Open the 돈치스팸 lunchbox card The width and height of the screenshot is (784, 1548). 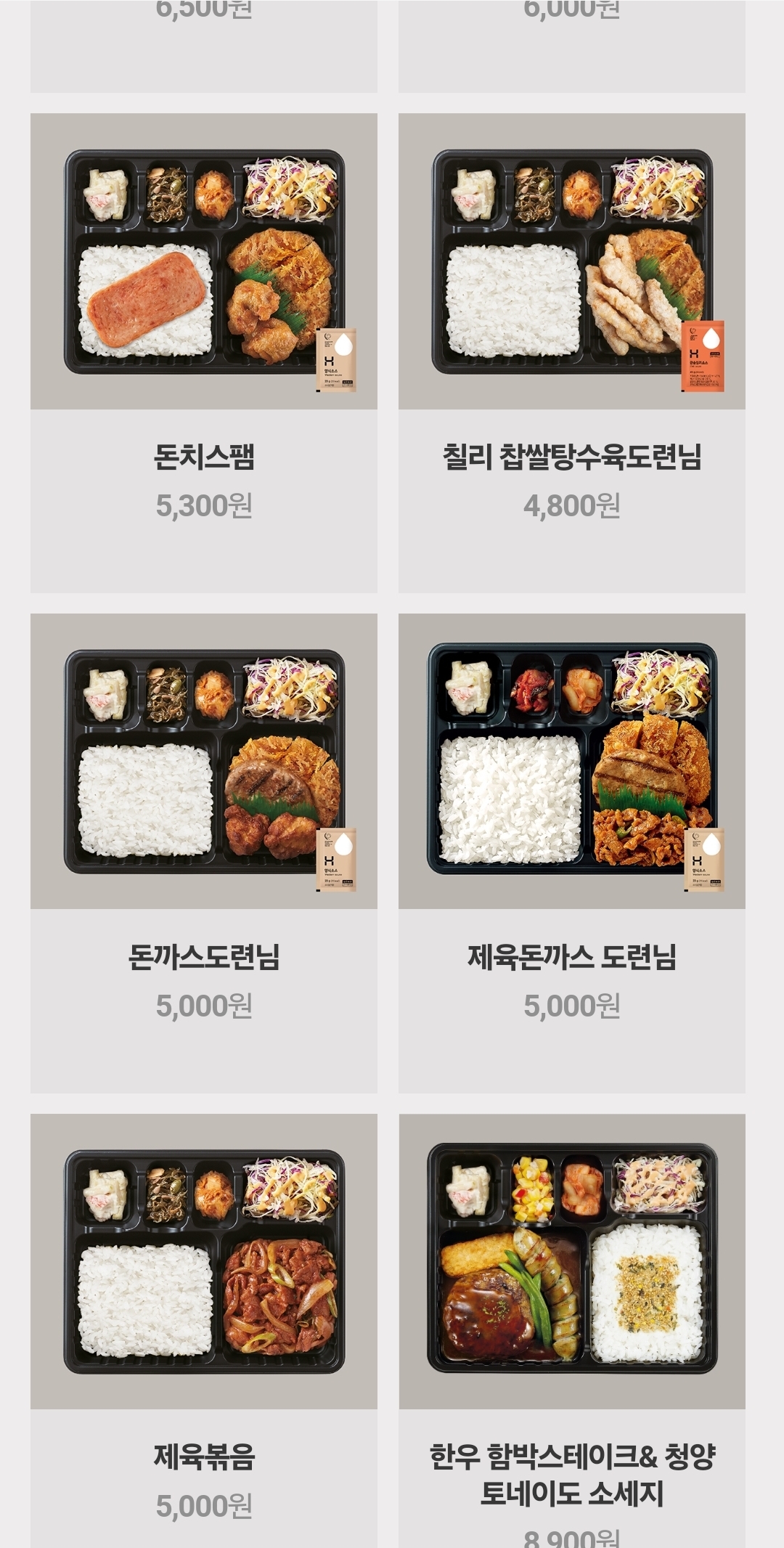pyautogui.click(x=204, y=353)
